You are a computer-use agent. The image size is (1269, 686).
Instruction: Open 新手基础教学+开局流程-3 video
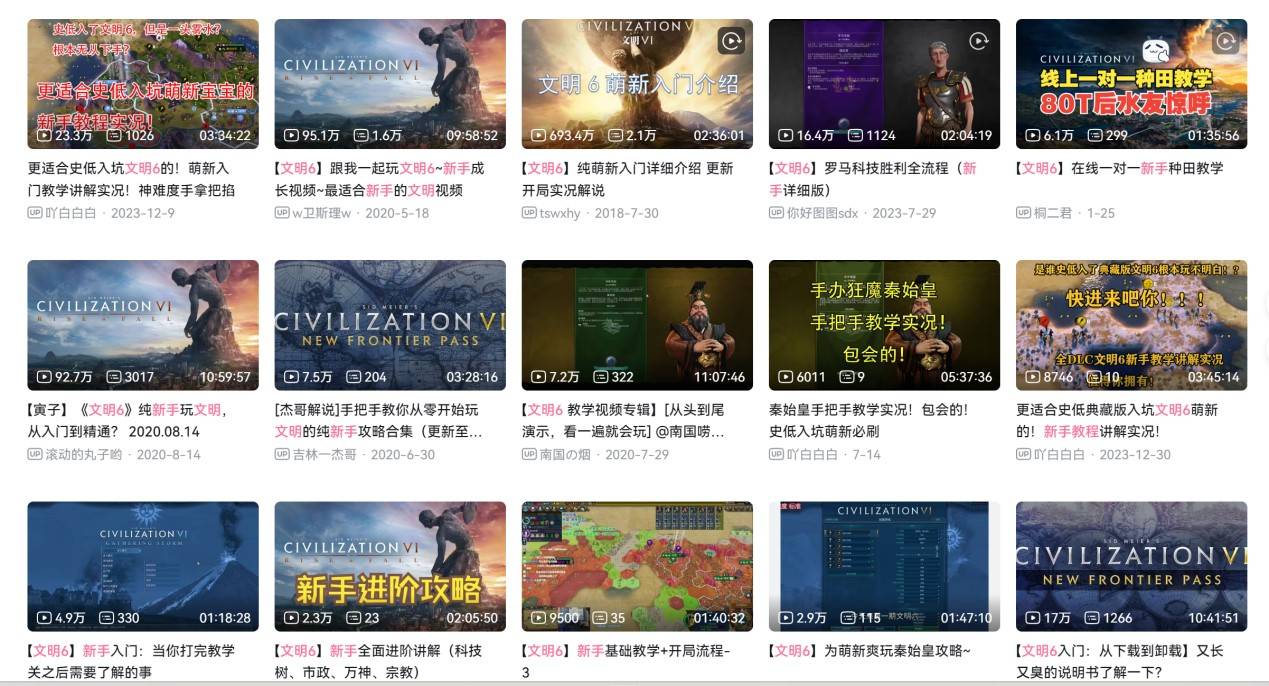(636, 565)
